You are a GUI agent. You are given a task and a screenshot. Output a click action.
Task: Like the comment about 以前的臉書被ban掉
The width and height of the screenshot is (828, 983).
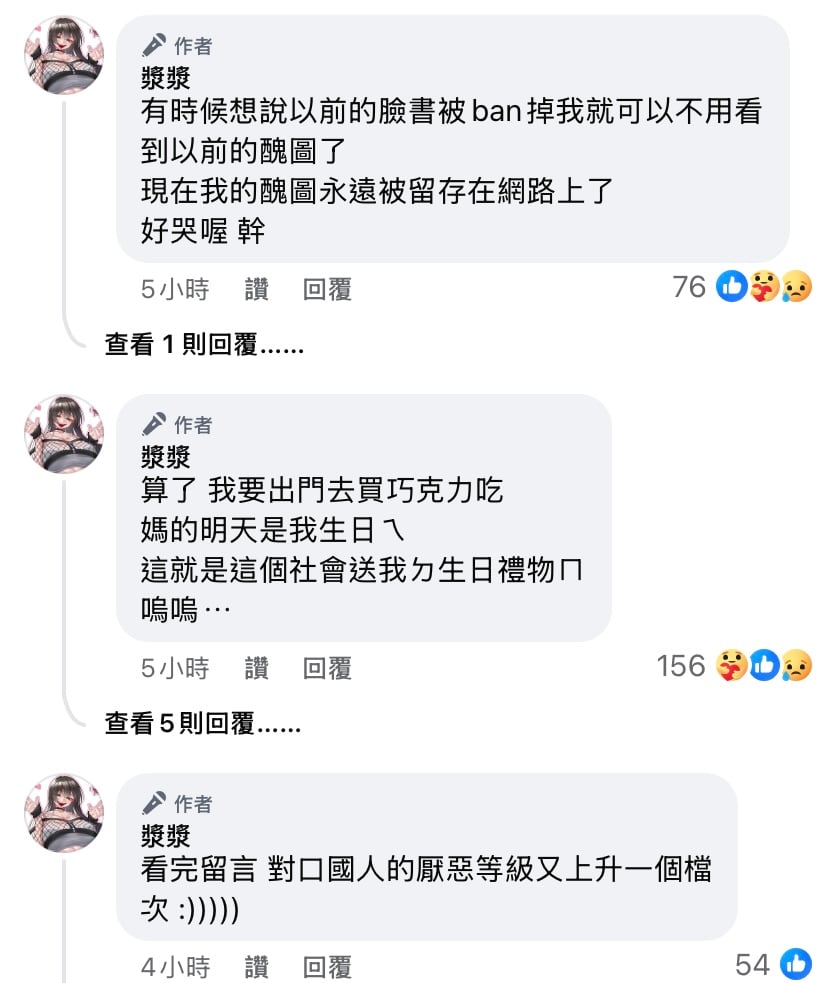point(257,289)
